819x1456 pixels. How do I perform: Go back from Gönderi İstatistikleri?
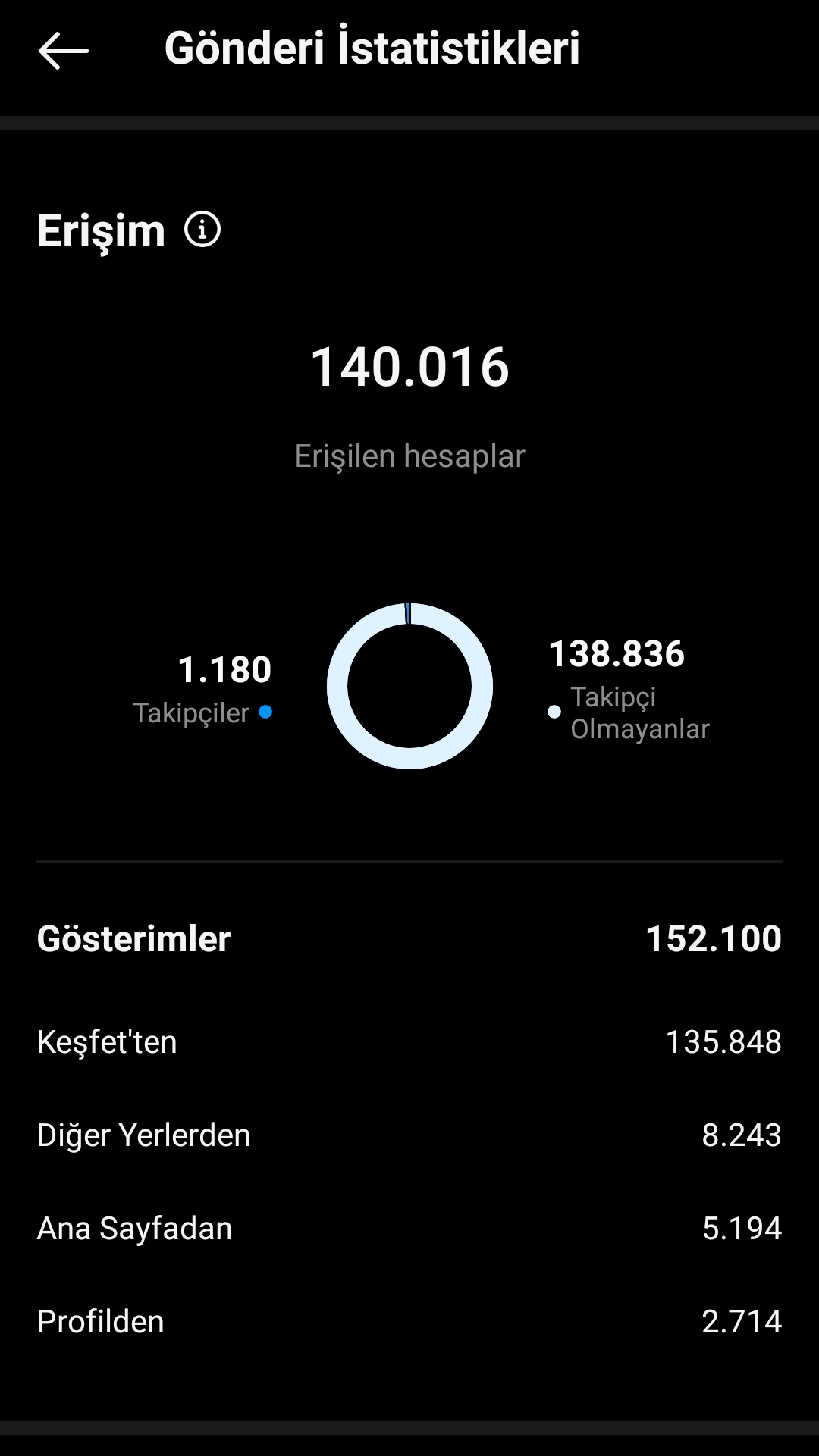(64, 51)
